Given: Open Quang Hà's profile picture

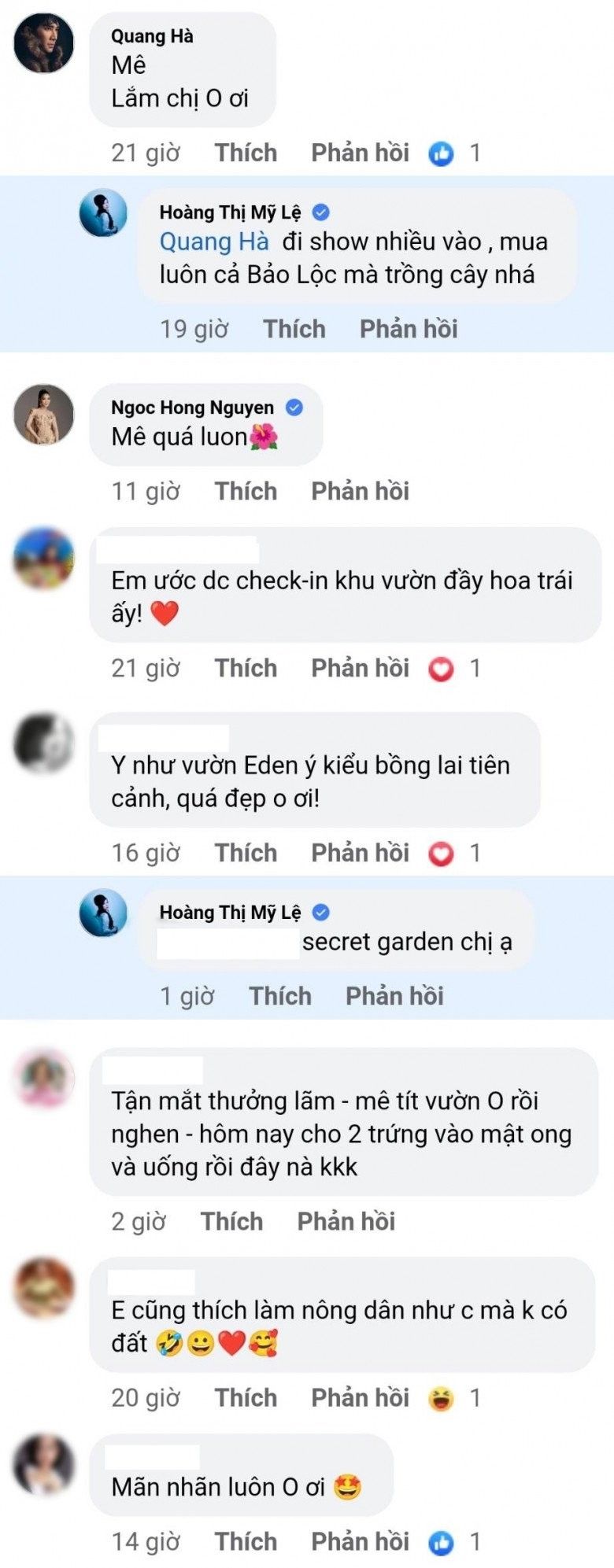Looking at the screenshot, I should (x=44, y=44).
